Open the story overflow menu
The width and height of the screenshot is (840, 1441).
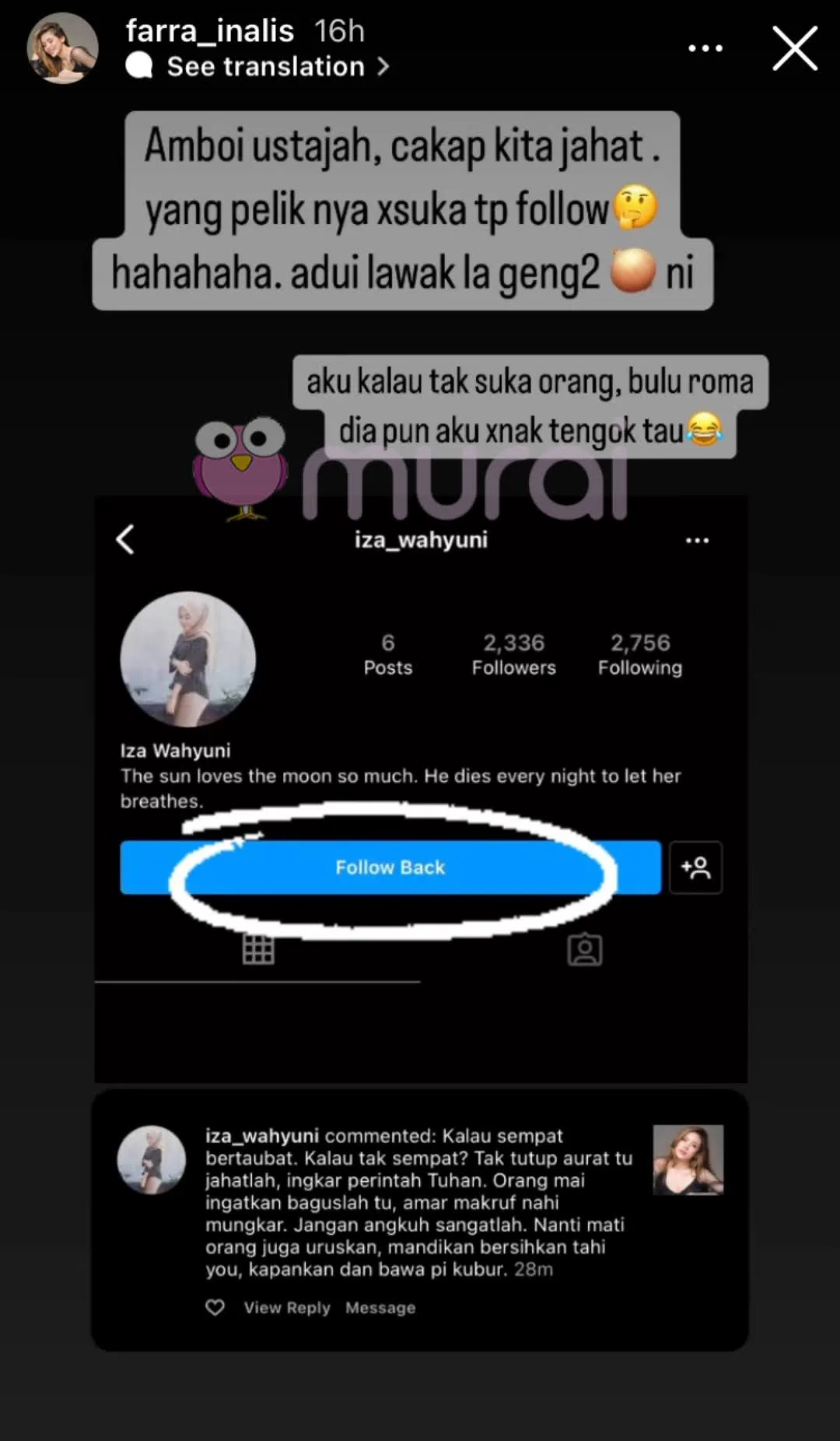(705, 48)
